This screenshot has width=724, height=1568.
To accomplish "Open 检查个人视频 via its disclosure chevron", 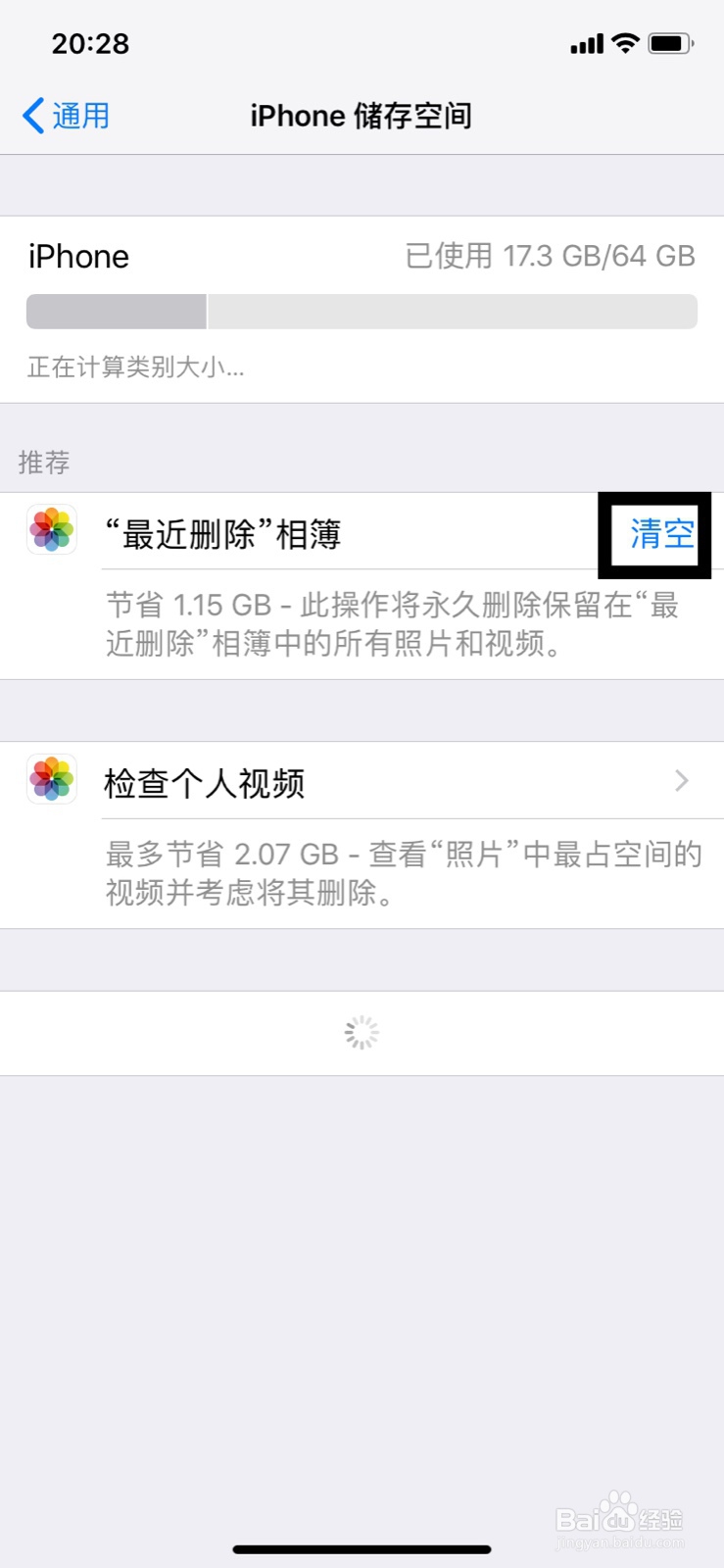I will [682, 781].
